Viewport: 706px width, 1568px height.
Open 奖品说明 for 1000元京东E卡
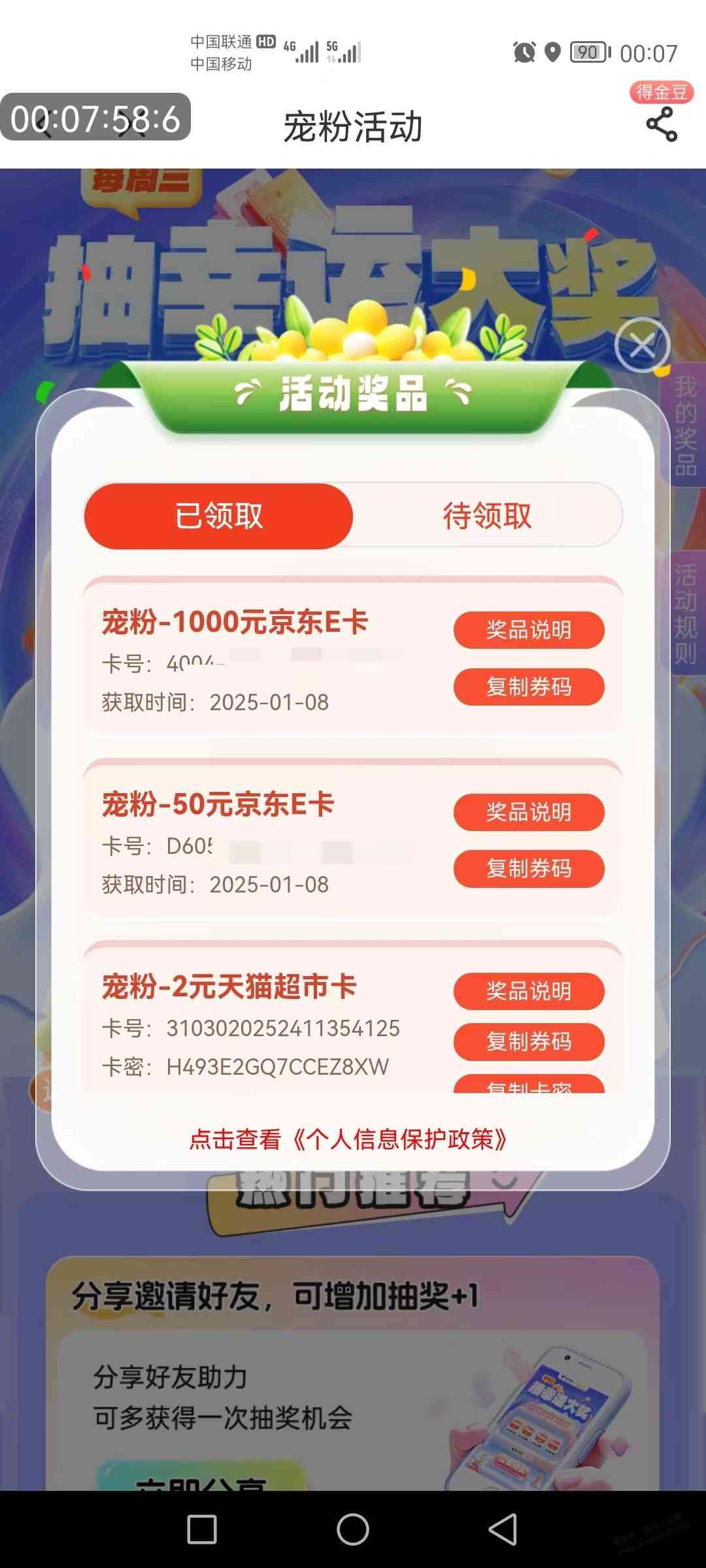528,630
